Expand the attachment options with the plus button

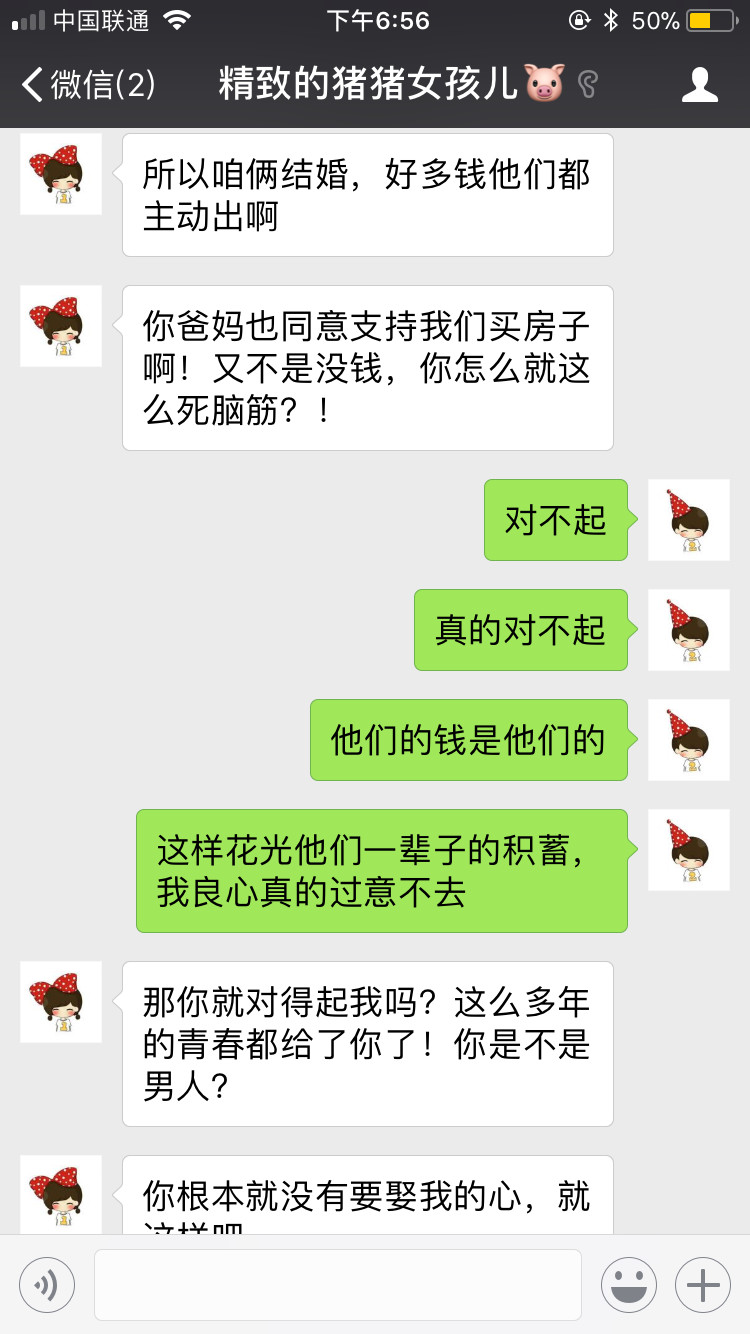pos(702,1285)
